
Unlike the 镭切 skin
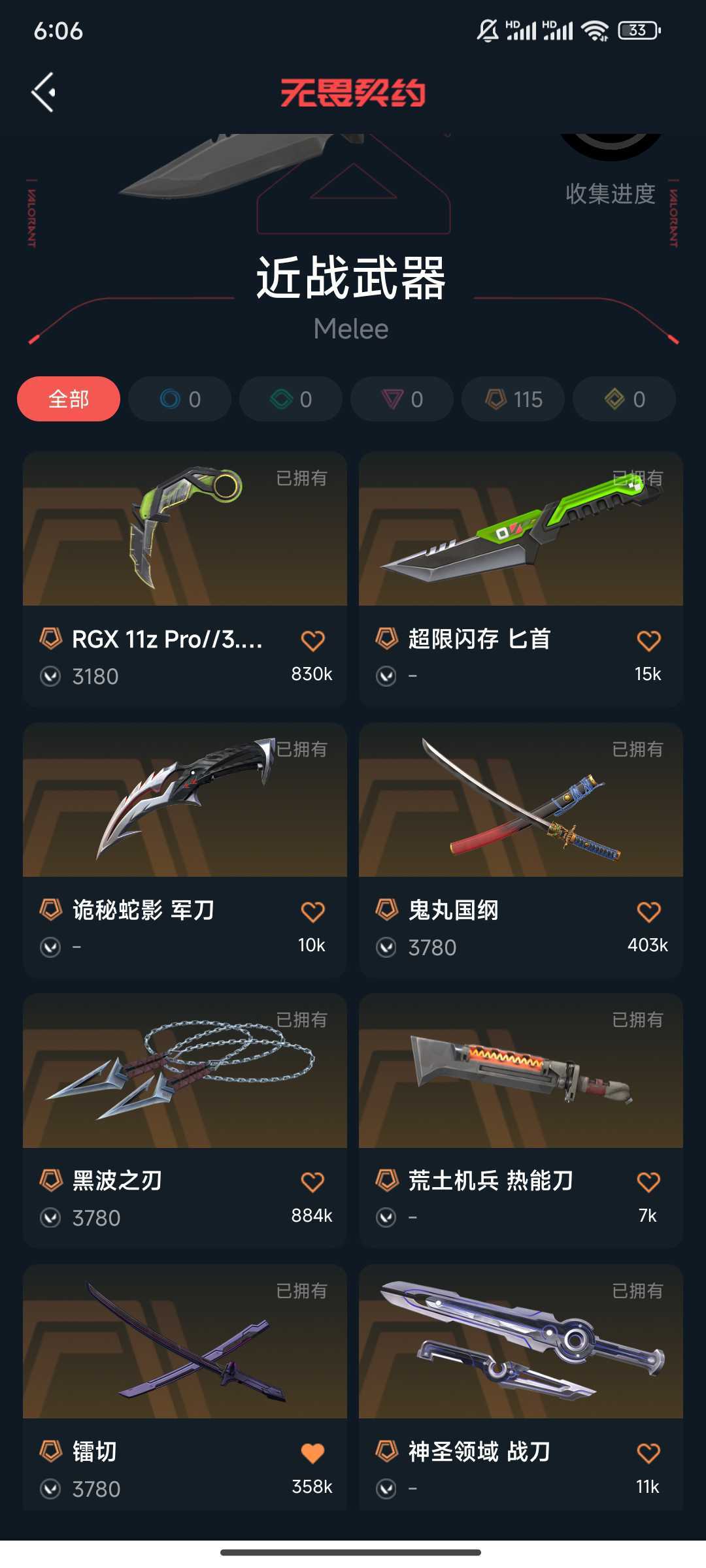(312, 1453)
